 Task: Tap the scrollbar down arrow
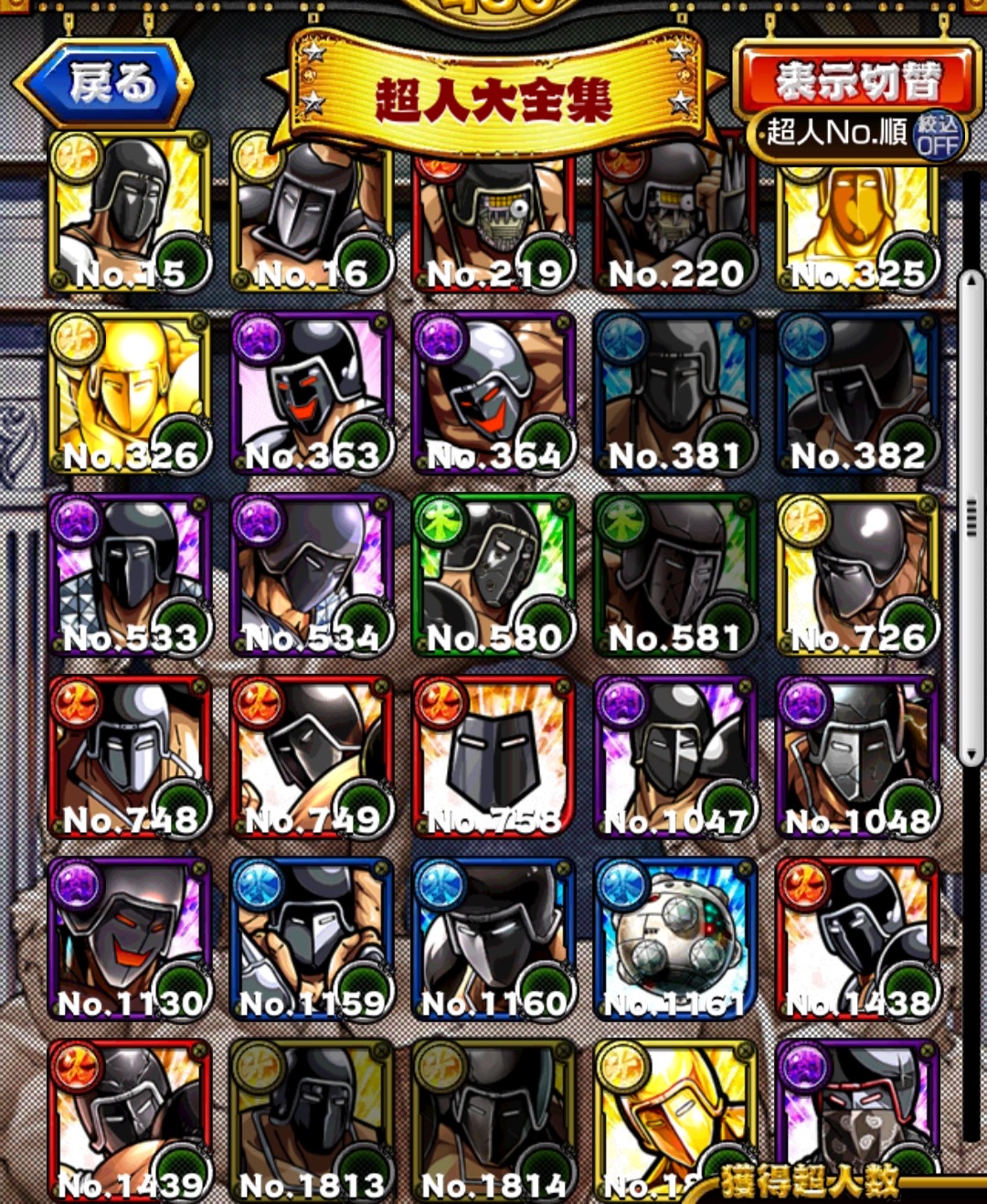pyautogui.click(x=971, y=754)
